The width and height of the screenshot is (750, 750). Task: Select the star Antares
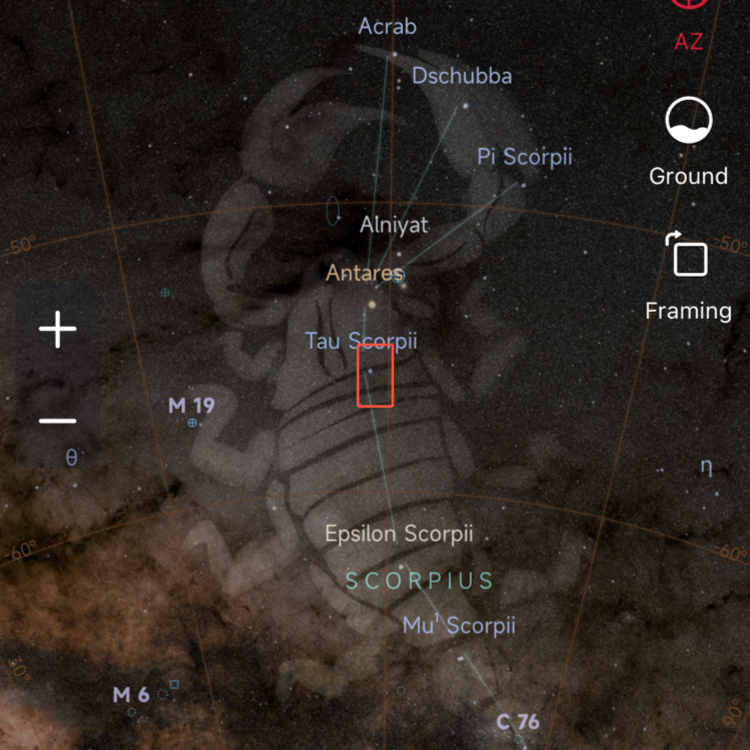pos(364,272)
